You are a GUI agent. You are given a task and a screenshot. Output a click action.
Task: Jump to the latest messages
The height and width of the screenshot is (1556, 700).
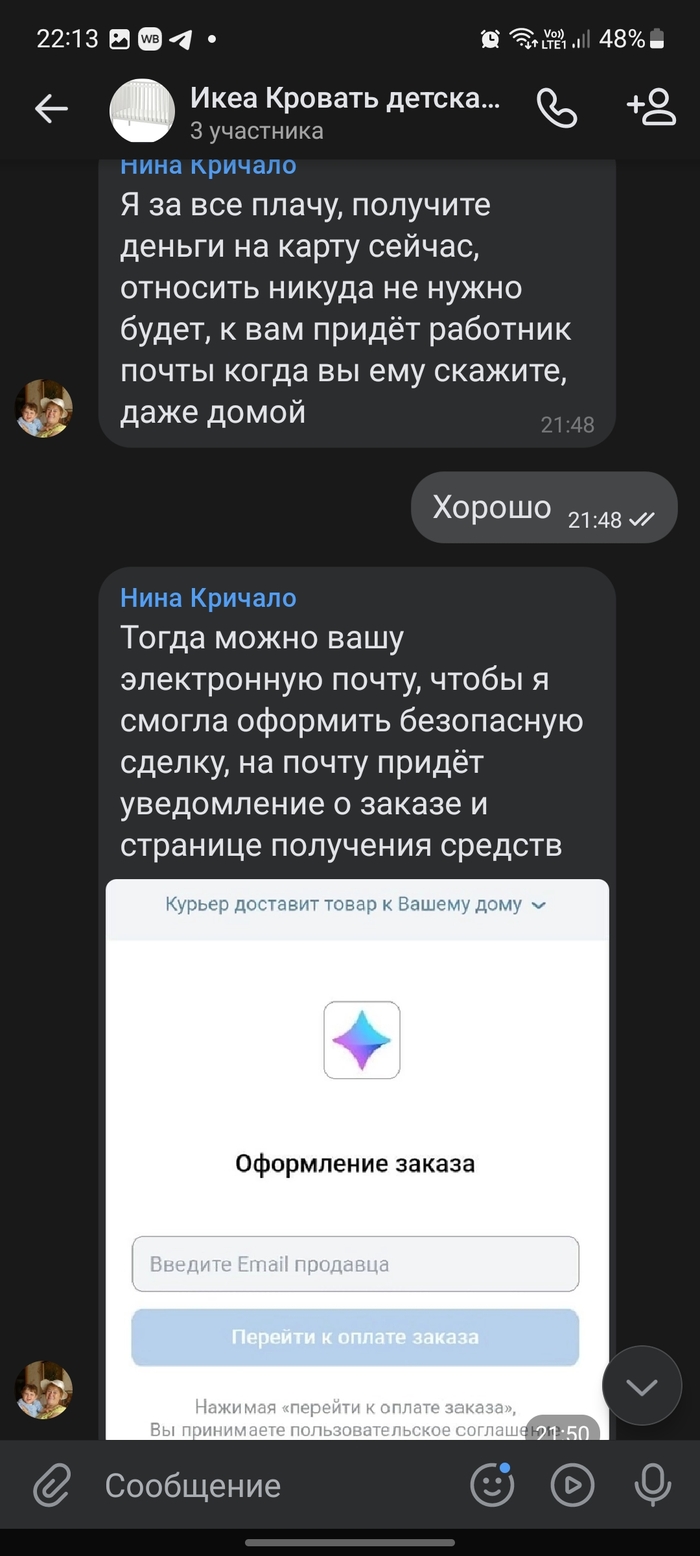tap(641, 1386)
